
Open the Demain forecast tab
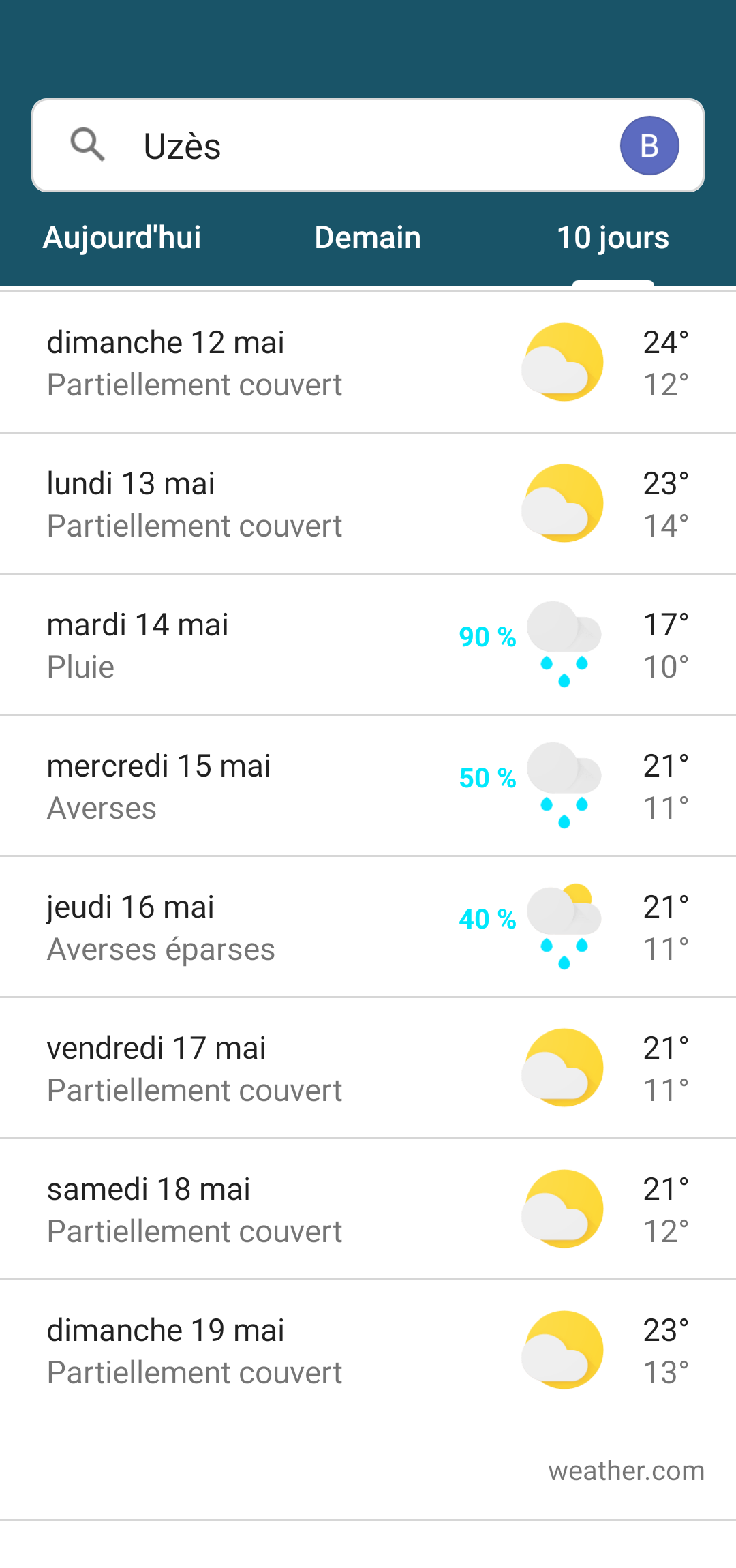367,237
